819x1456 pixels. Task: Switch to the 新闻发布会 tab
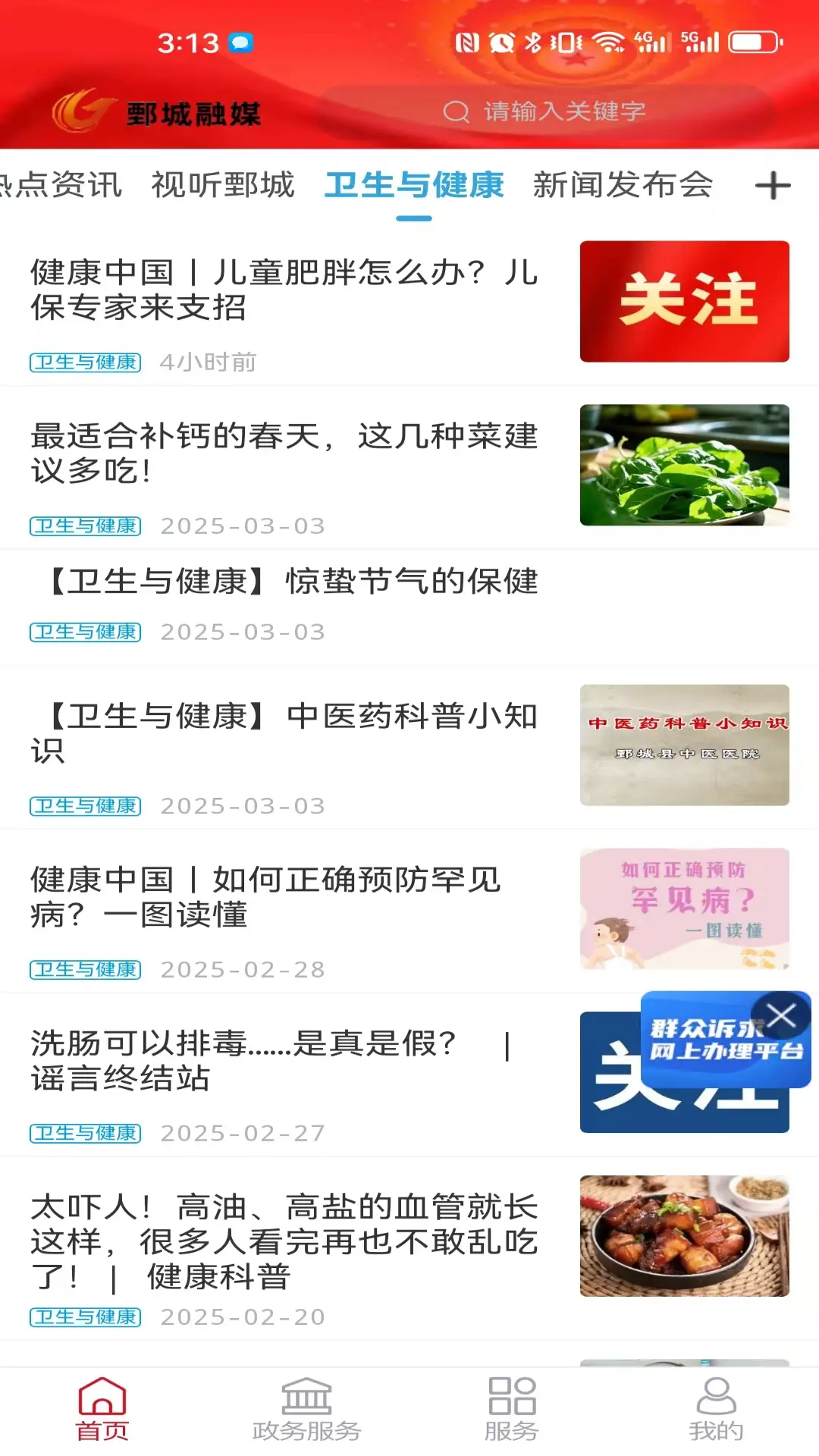pos(623,185)
